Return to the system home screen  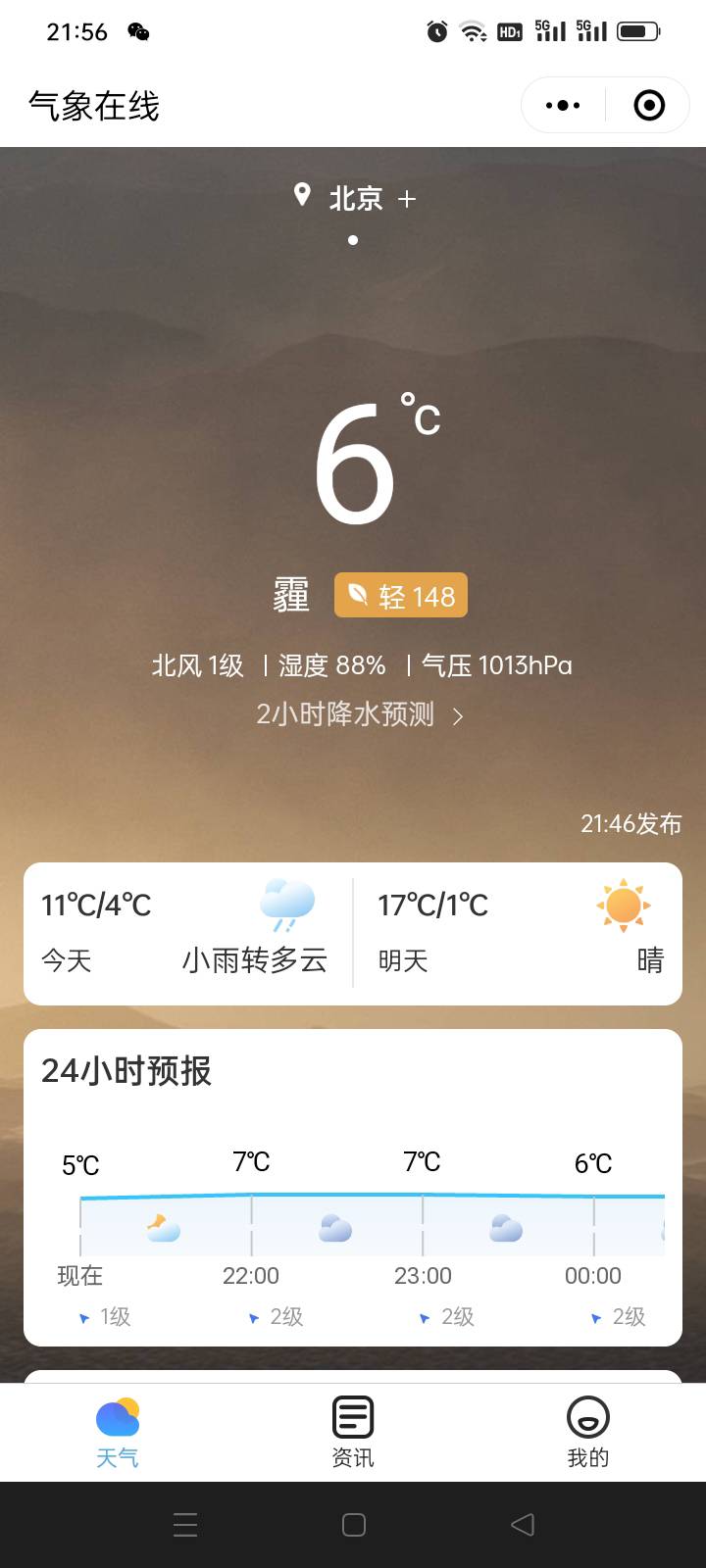(x=354, y=1524)
